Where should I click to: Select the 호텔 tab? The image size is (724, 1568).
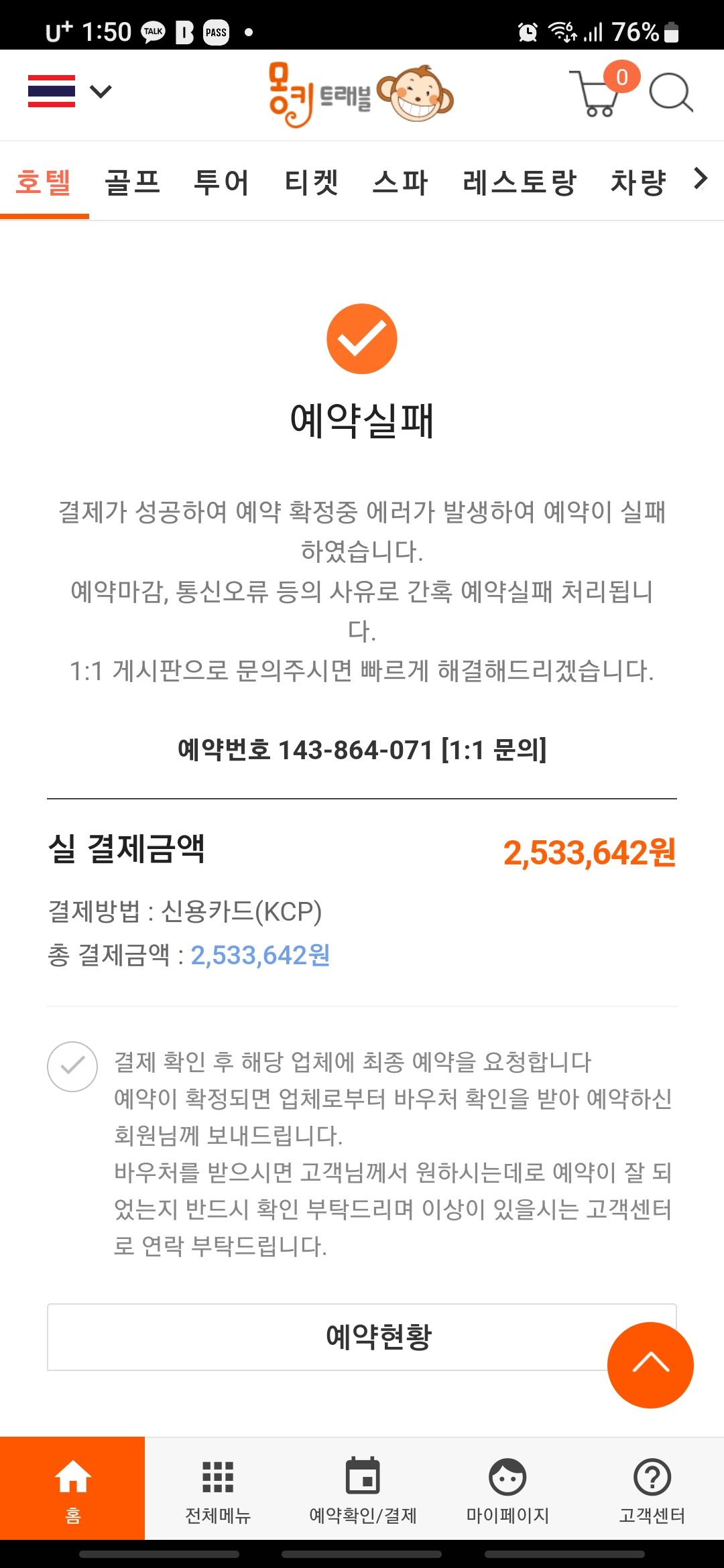44,182
